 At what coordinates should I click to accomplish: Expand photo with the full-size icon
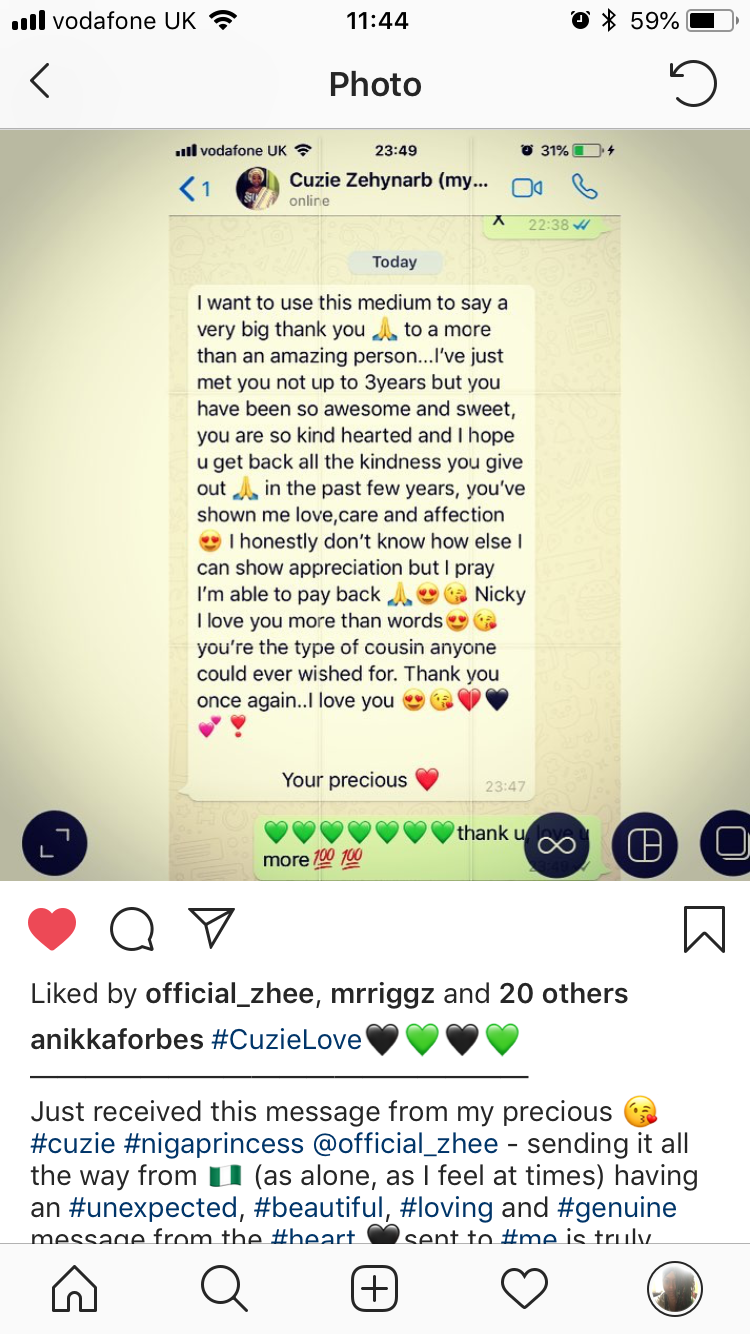click(55, 845)
